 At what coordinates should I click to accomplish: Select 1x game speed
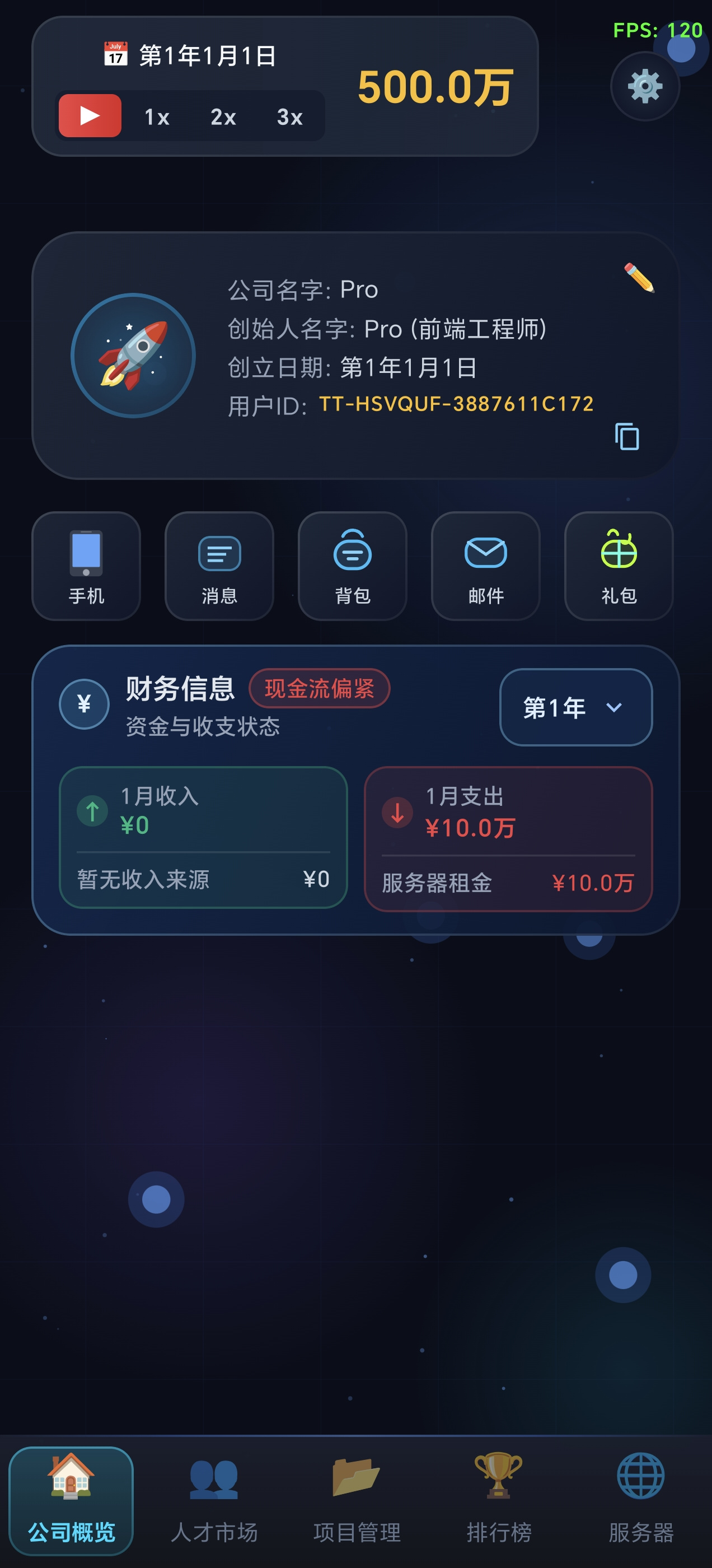point(155,117)
